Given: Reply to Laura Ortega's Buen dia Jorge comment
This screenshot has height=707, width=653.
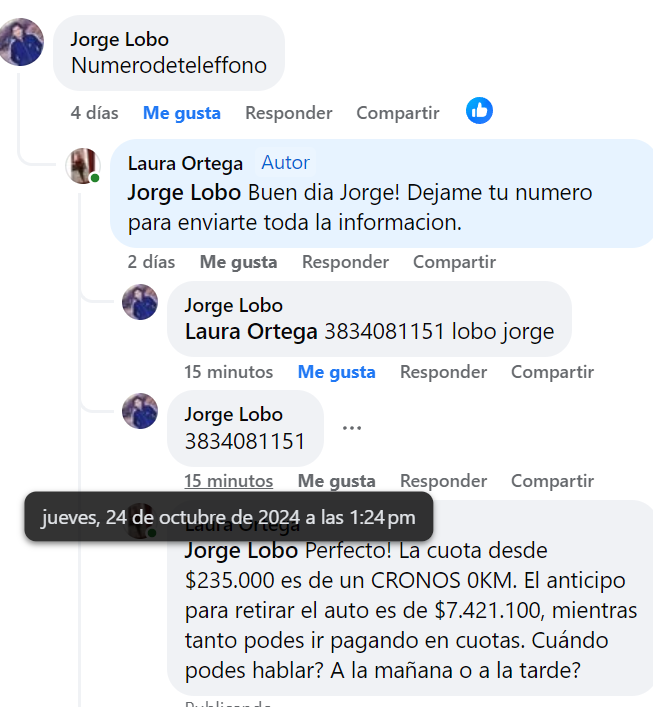Looking at the screenshot, I should coord(345,262).
